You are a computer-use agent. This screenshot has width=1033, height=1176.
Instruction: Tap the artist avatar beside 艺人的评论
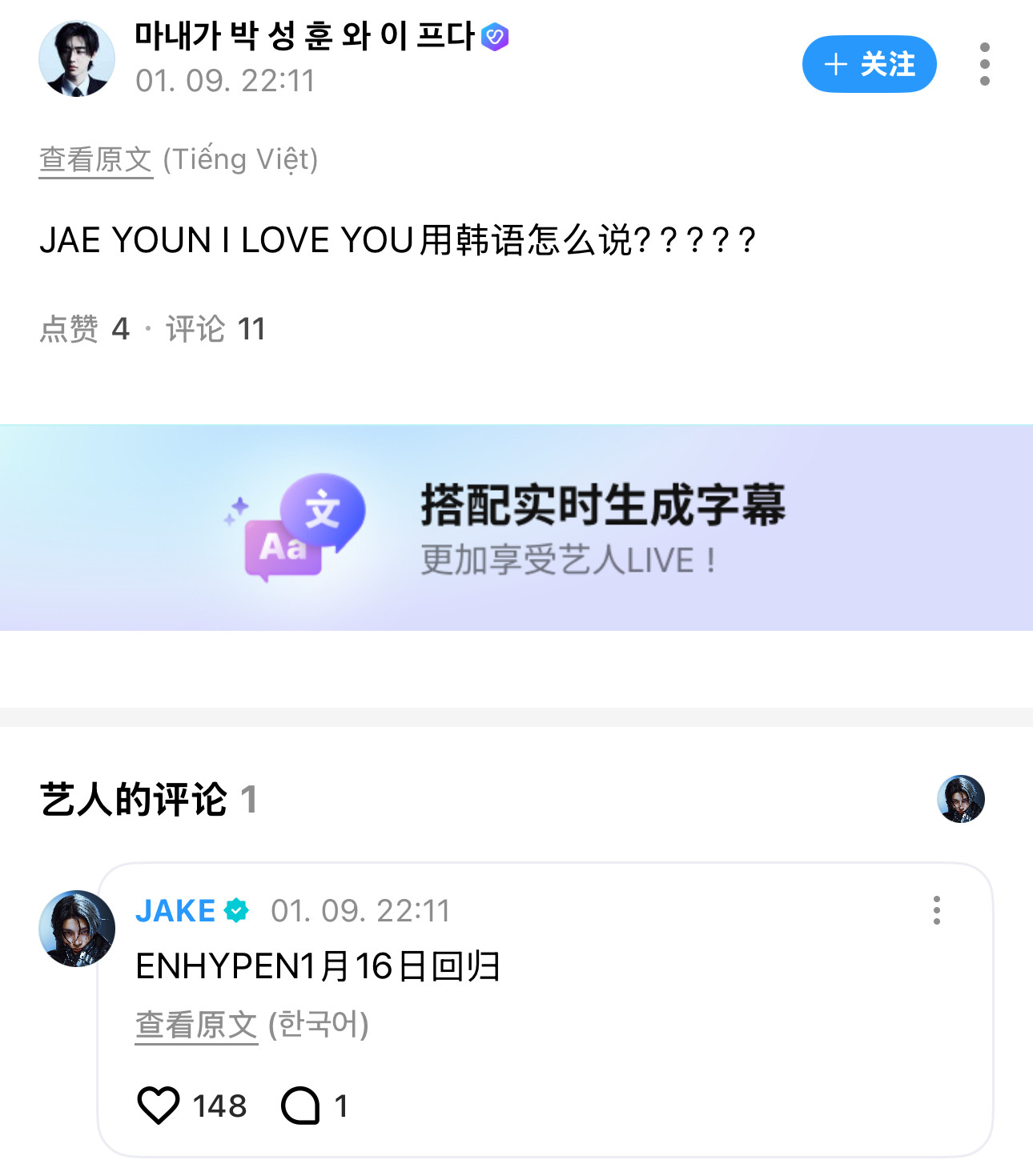[x=960, y=799]
